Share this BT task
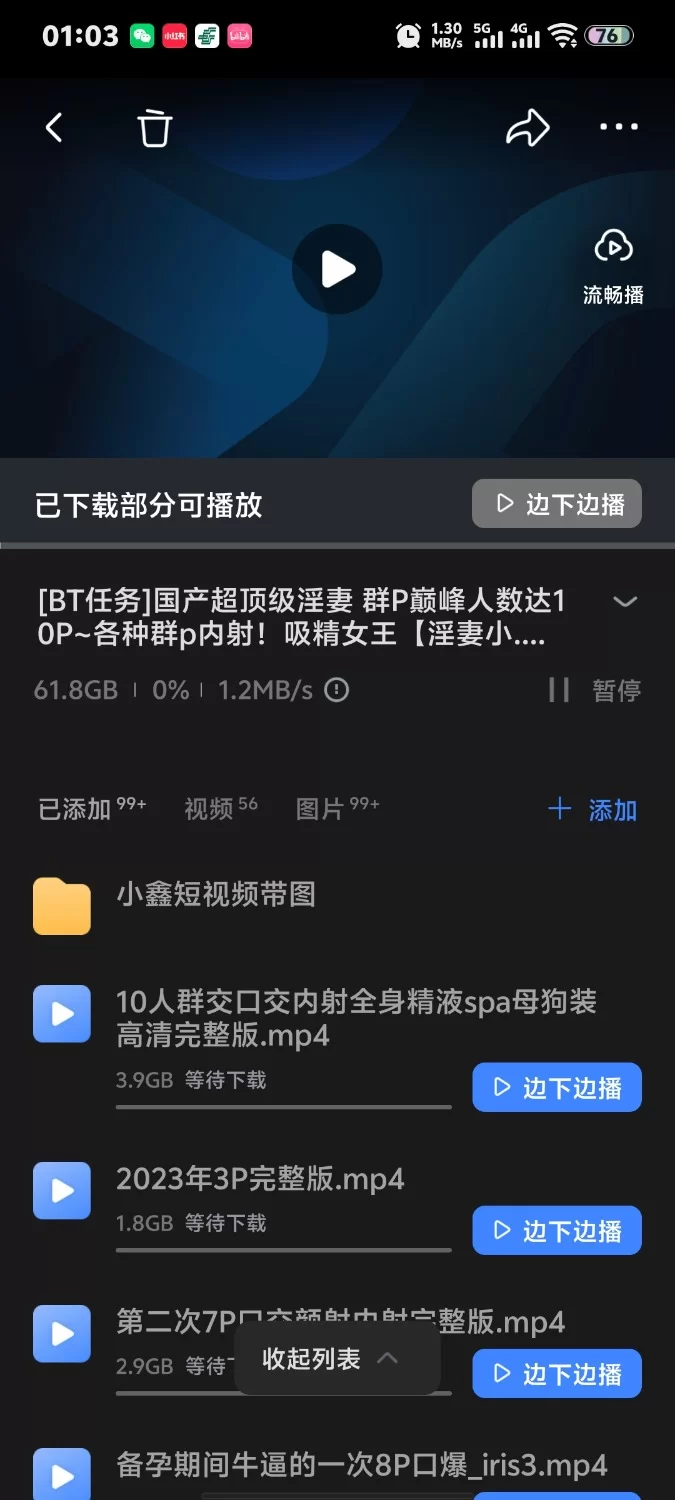This screenshot has height=1500, width=675. point(527,128)
